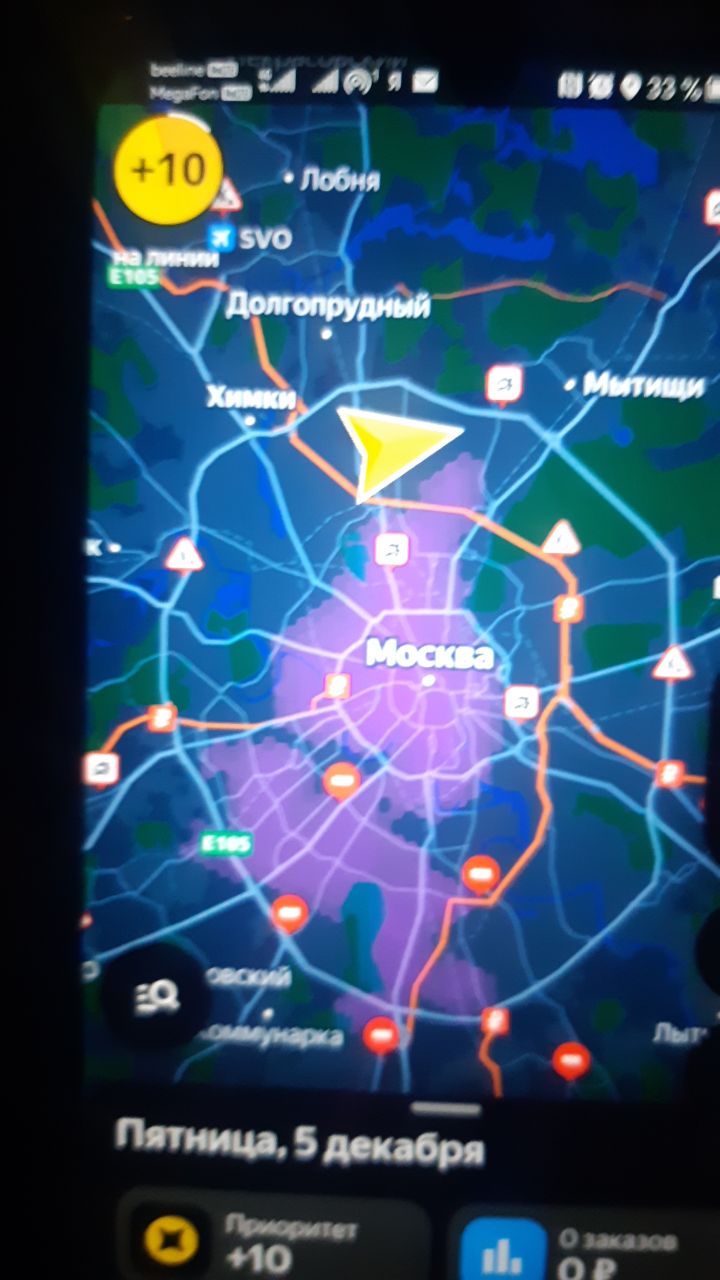Screen dimensions: 720x1280
Task: Open the round map search button
Action: pos(157,995)
